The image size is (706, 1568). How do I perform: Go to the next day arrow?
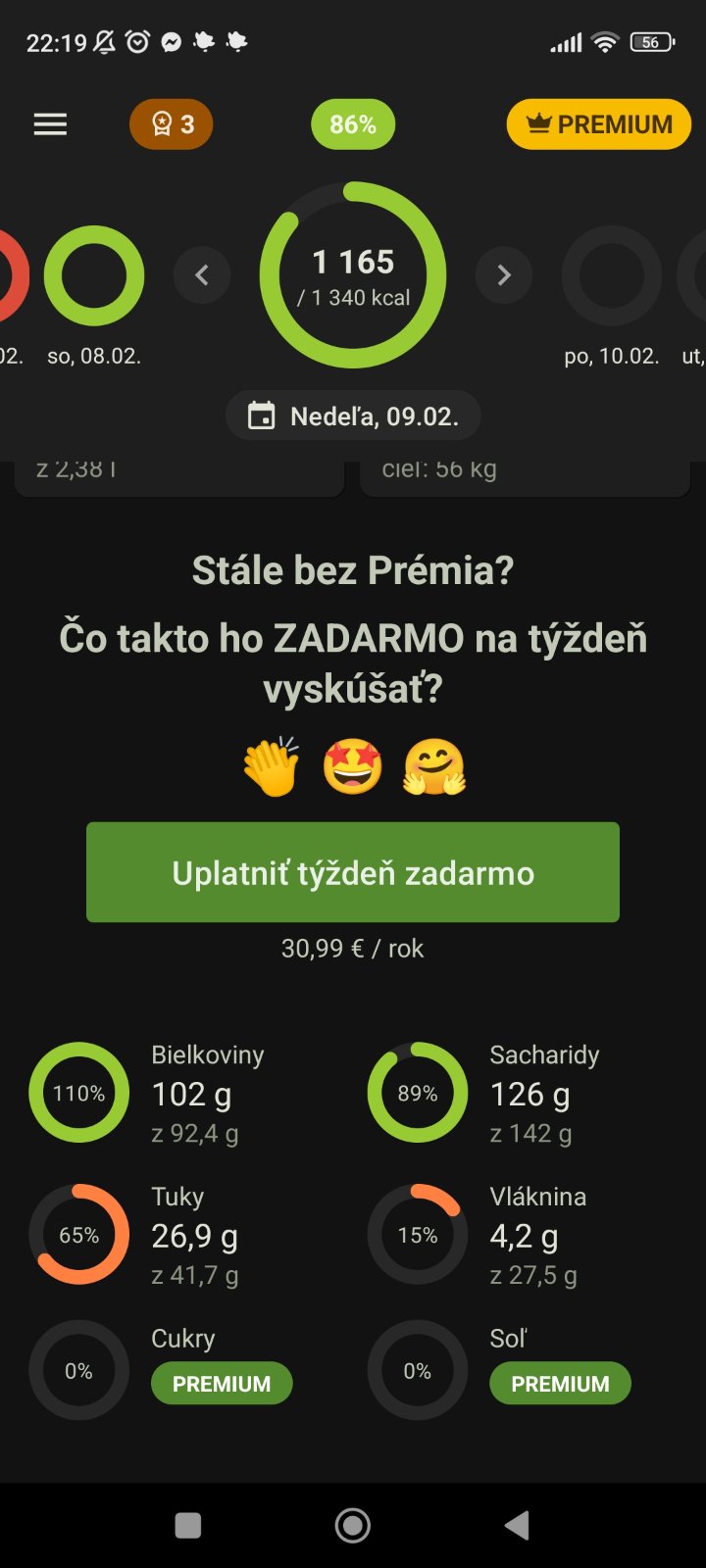504,276
